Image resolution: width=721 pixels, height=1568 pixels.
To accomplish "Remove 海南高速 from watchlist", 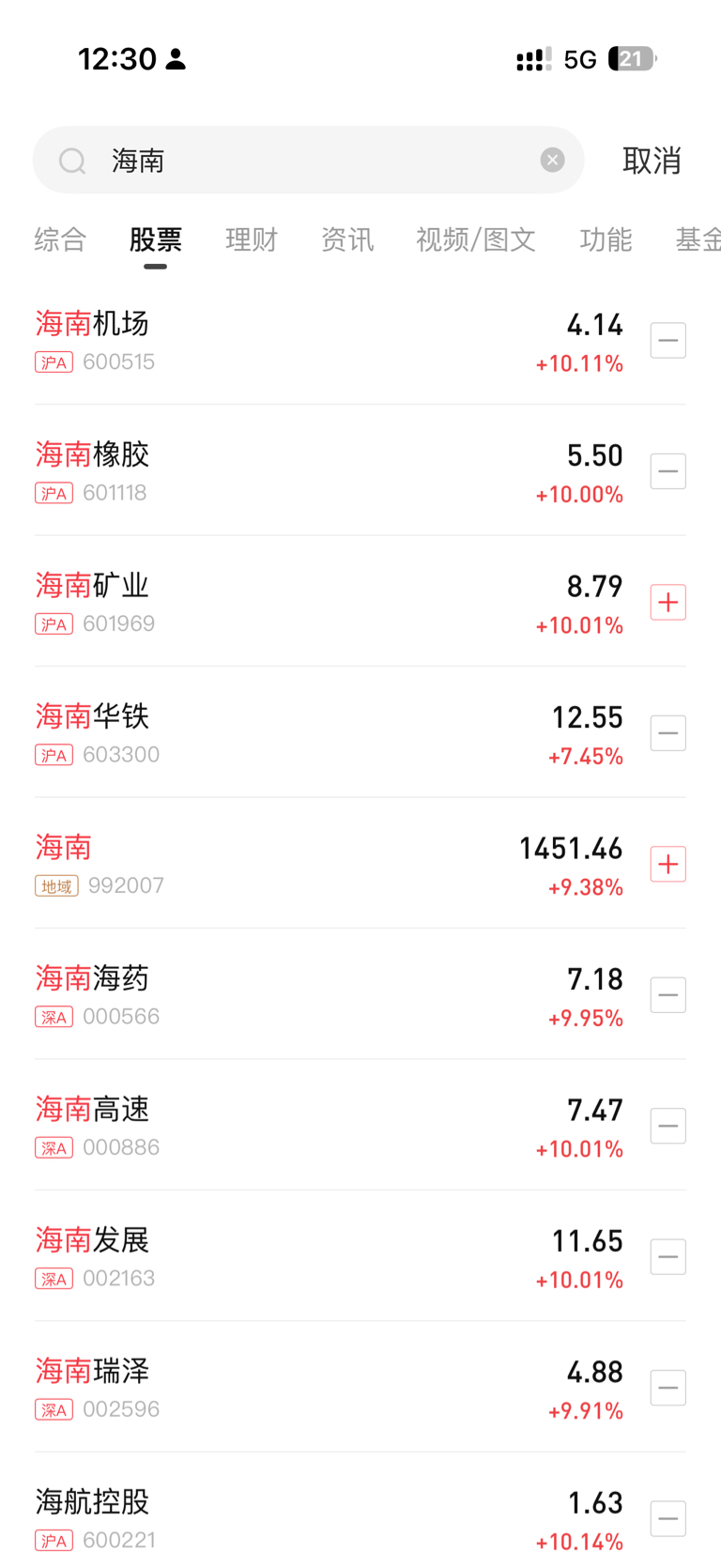I will (668, 1126).
